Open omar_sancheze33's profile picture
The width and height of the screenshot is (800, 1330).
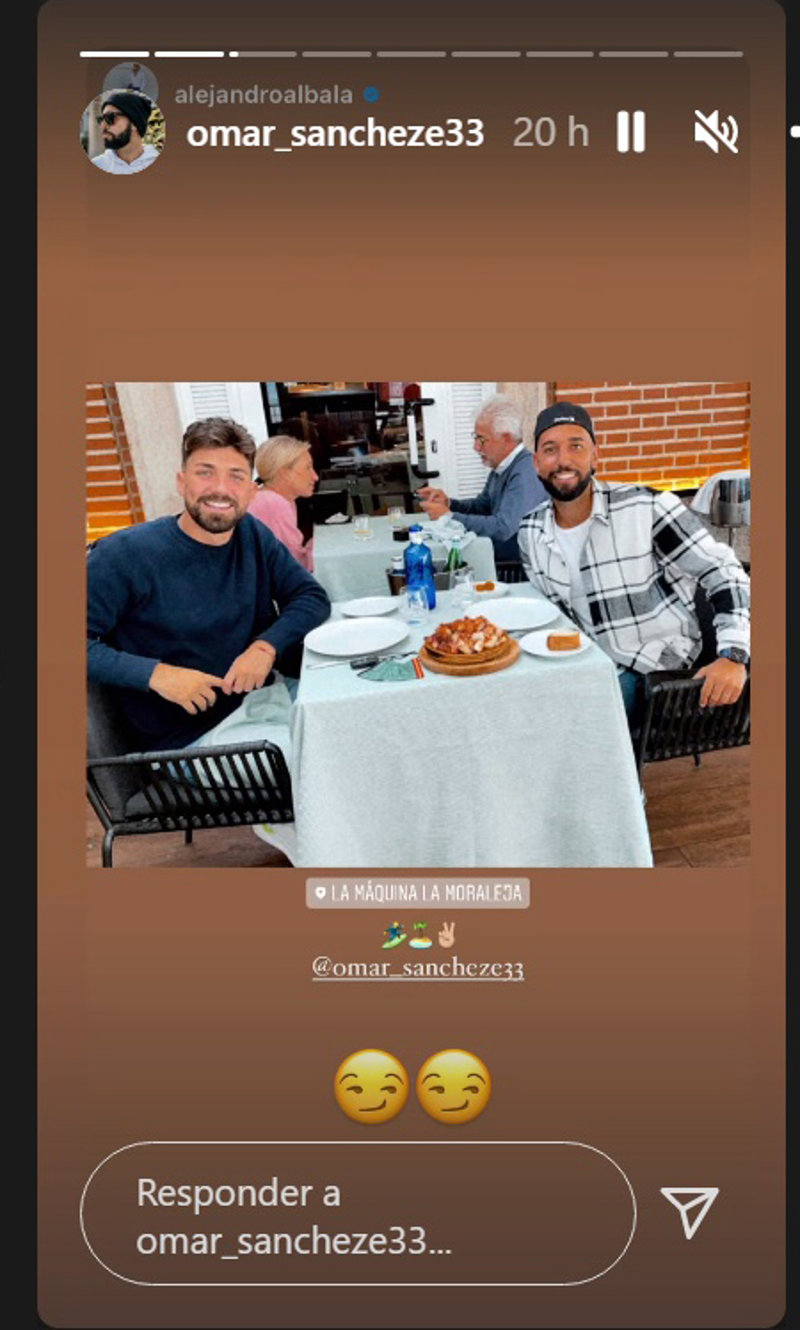pyautogui.click(x=121, y=132)
